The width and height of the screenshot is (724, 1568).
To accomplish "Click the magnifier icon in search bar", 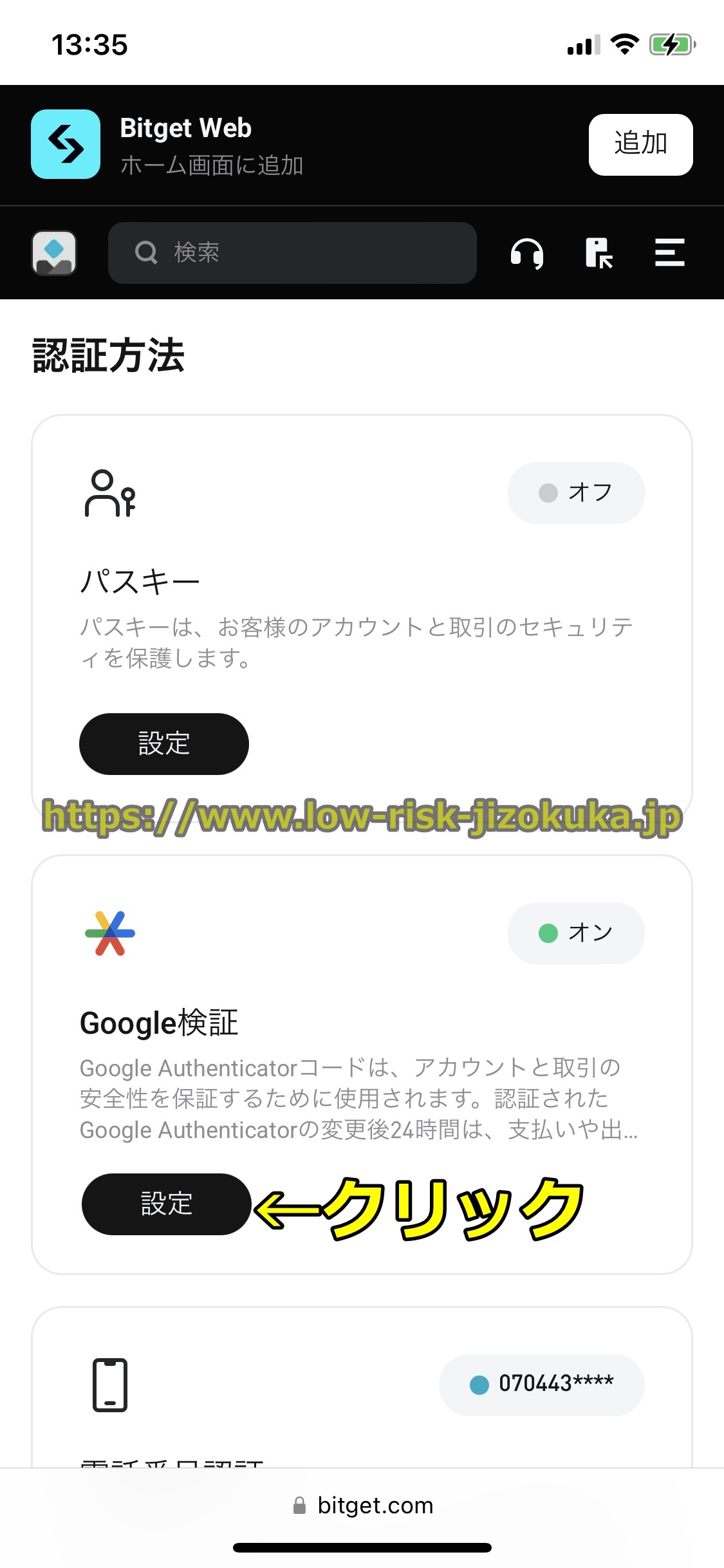I will 147,252.
